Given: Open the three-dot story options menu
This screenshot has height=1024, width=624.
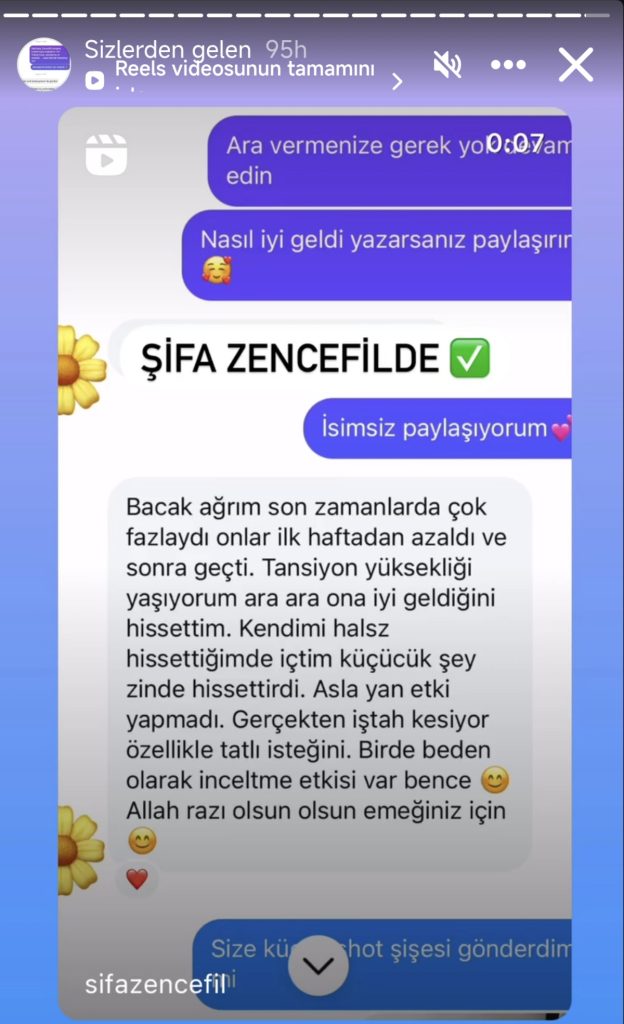Looking at the screenshot, I should 508,65.
